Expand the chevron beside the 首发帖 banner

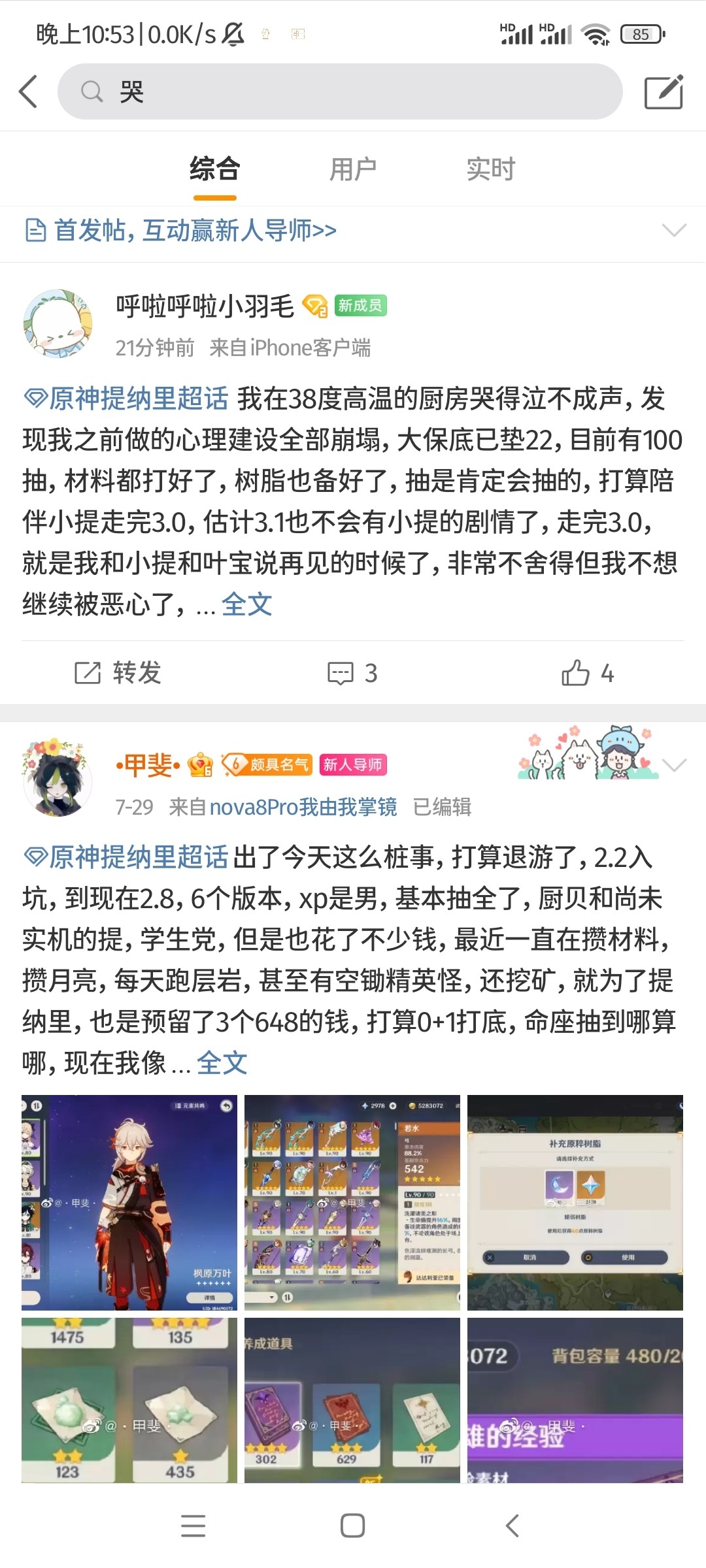tap(674, 230)
